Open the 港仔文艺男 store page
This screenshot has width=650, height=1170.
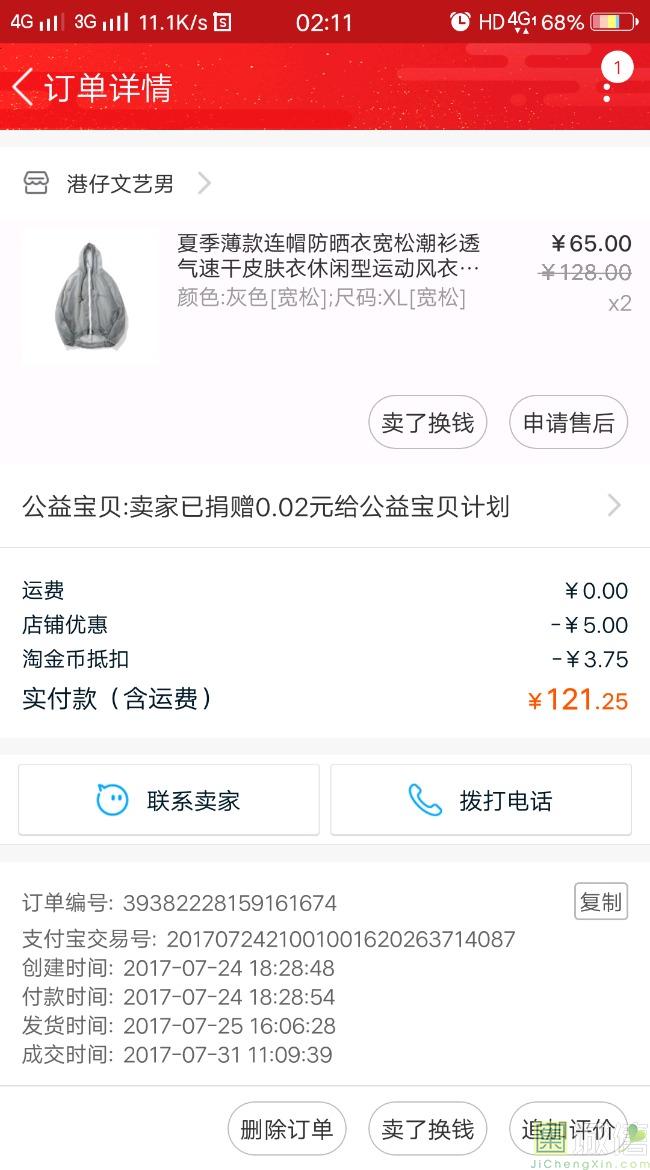[x=120, y=184]
